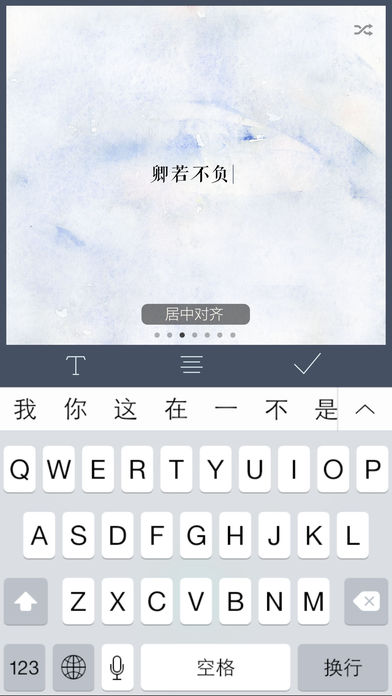Switch keyboard language with the globe key
The height and width of the screenshot is (696, 392).
pyautogui.click(x=73, y=668)
